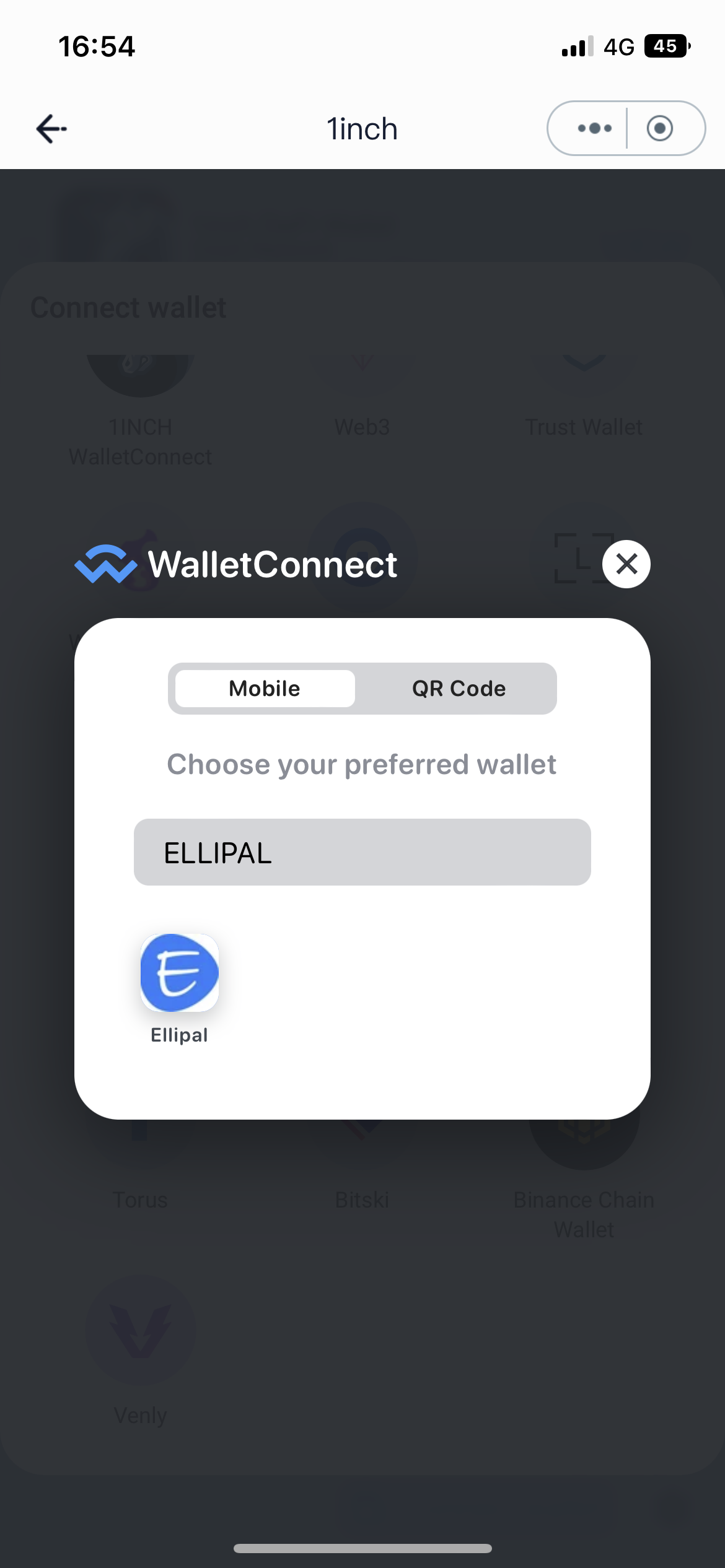The image size is (725, 1568).
Task: Switch to the QR Code tab
Action: pos(459,689)
